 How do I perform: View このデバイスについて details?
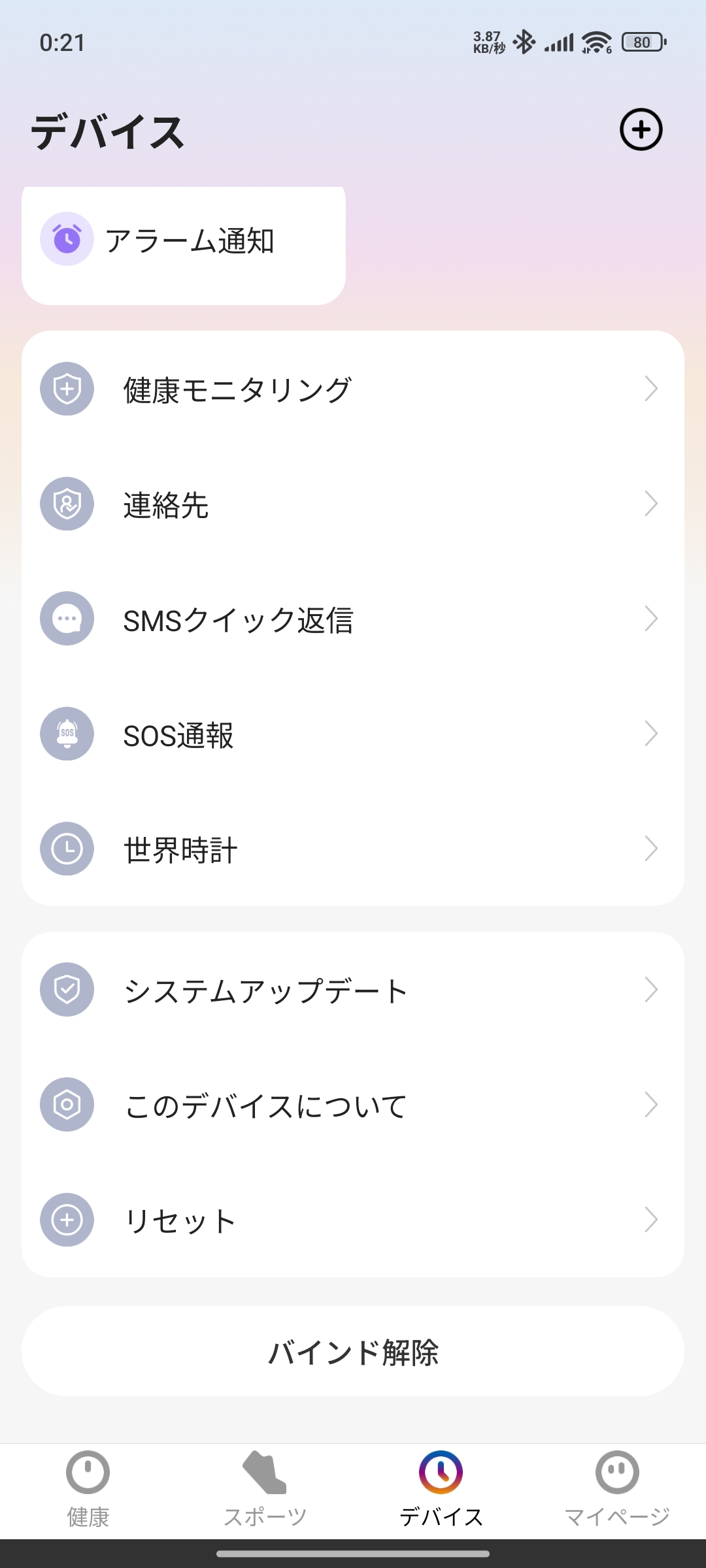(x=353, y=1105)
